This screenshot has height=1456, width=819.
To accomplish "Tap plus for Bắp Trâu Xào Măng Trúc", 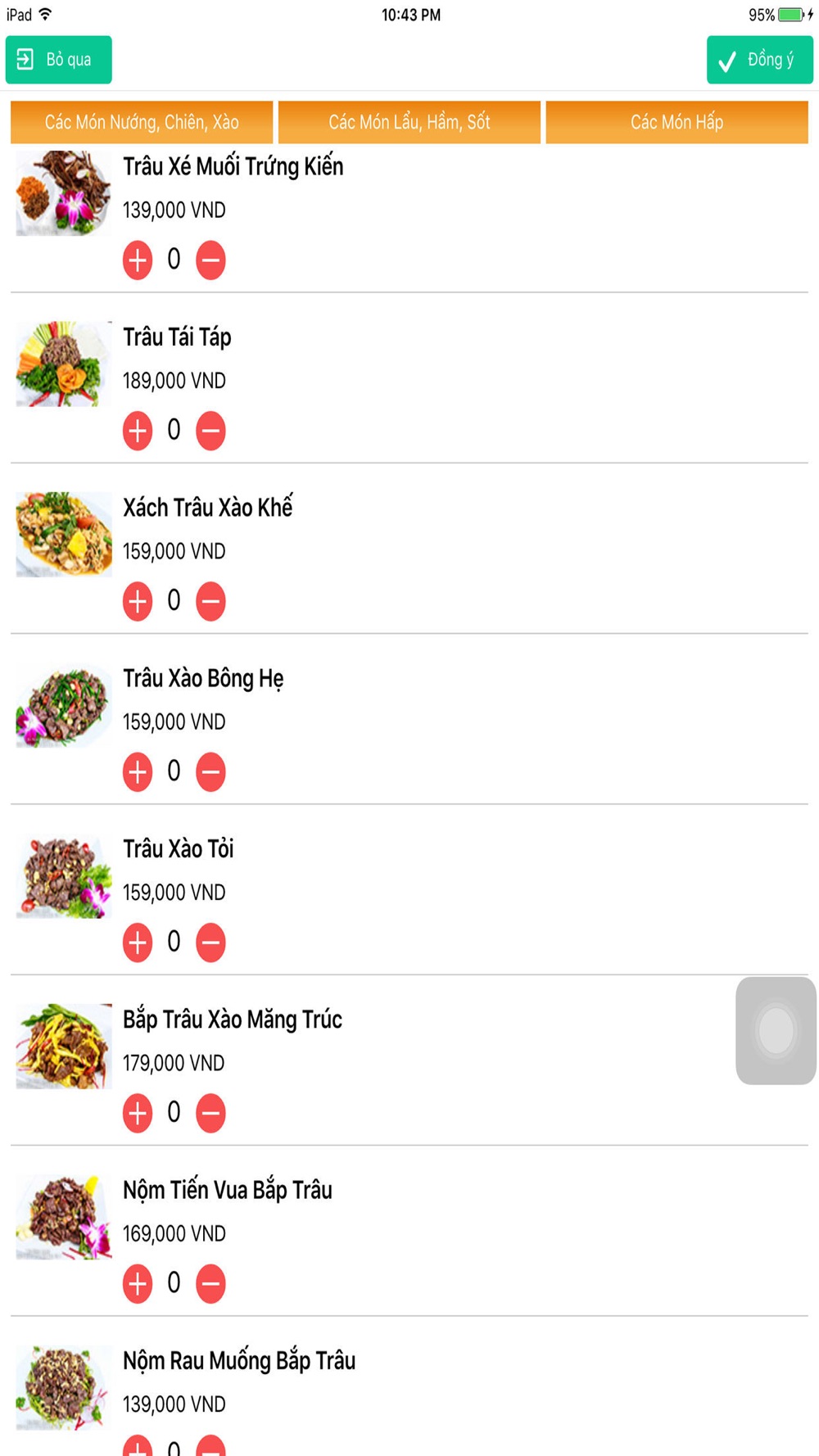I will tap(138, 1113).
